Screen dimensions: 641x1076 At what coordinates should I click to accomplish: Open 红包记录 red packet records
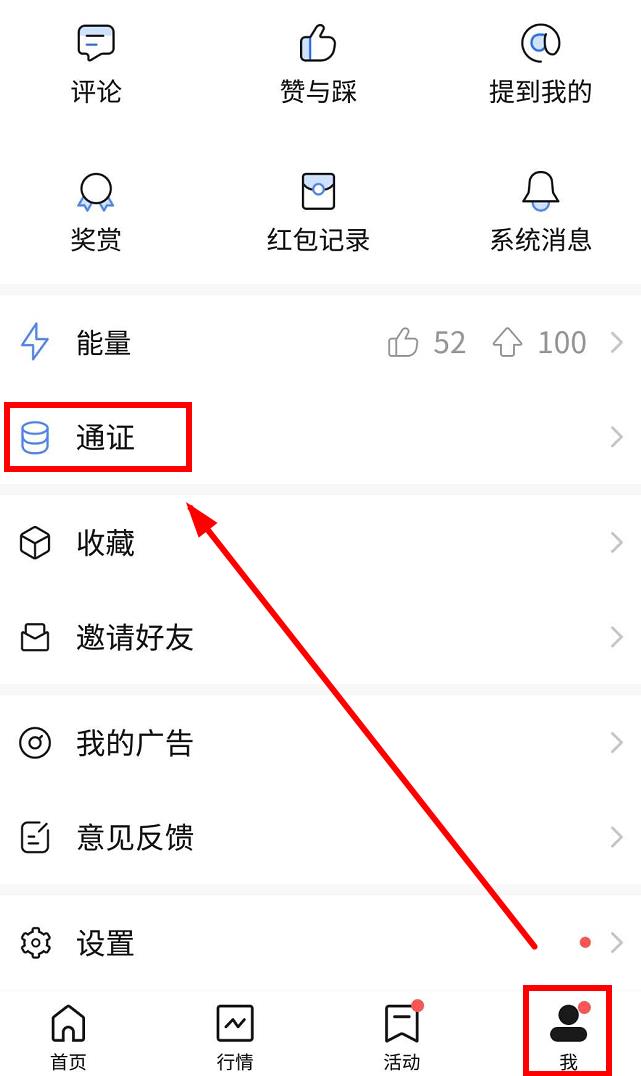318,213
